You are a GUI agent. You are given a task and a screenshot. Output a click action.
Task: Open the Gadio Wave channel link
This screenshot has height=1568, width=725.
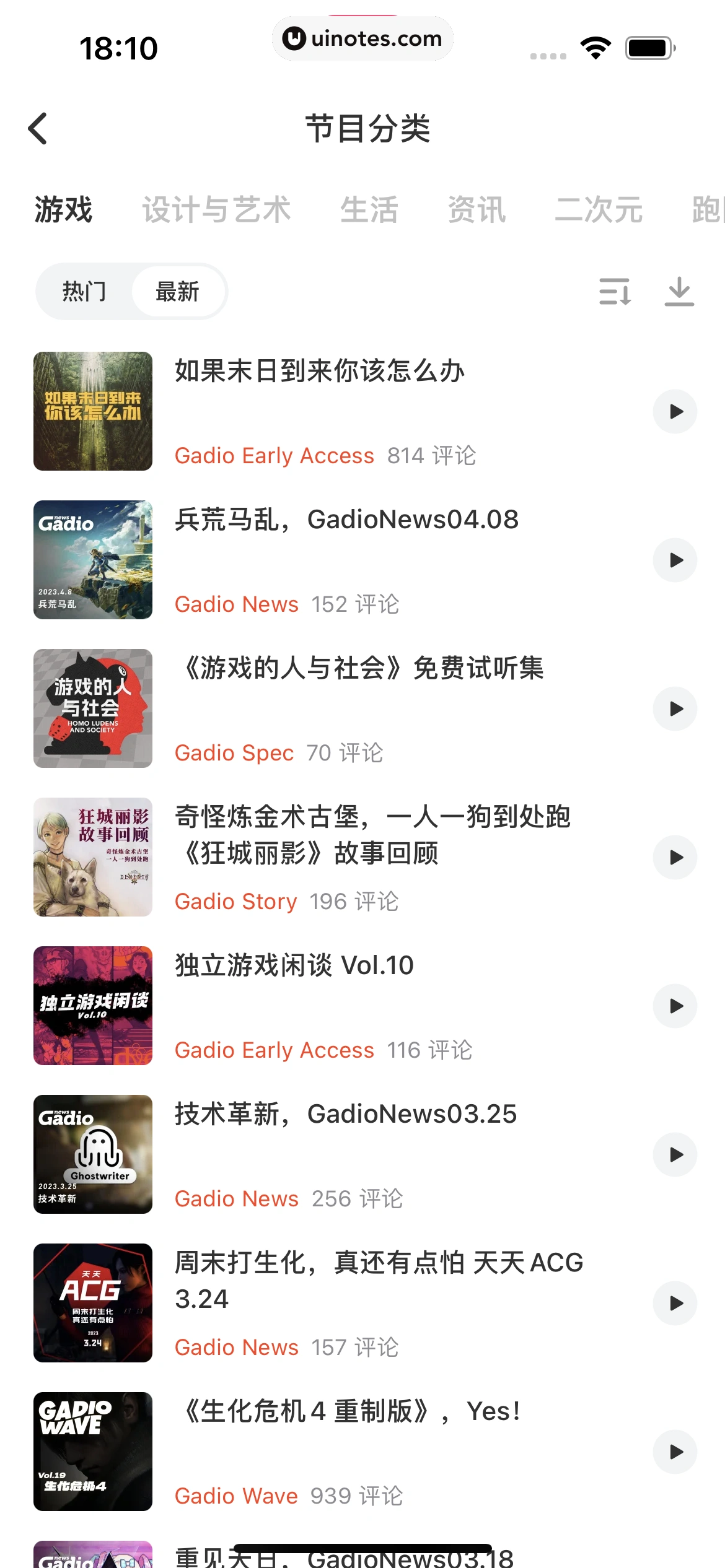pos(235,1496)
